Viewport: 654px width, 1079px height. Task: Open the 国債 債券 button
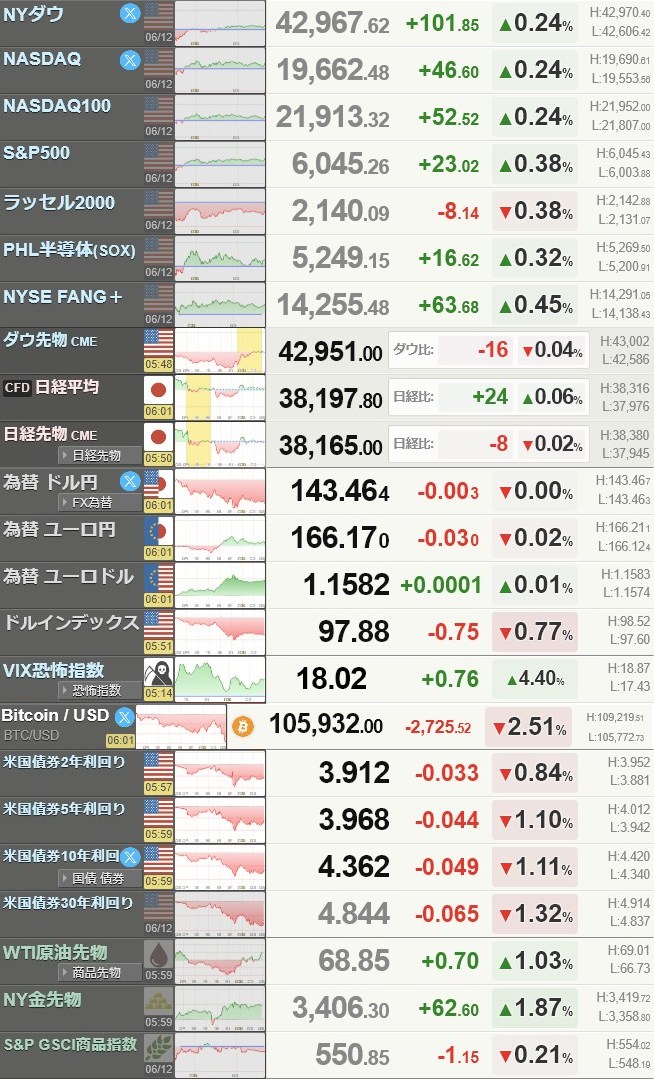[x=101, y=878]
